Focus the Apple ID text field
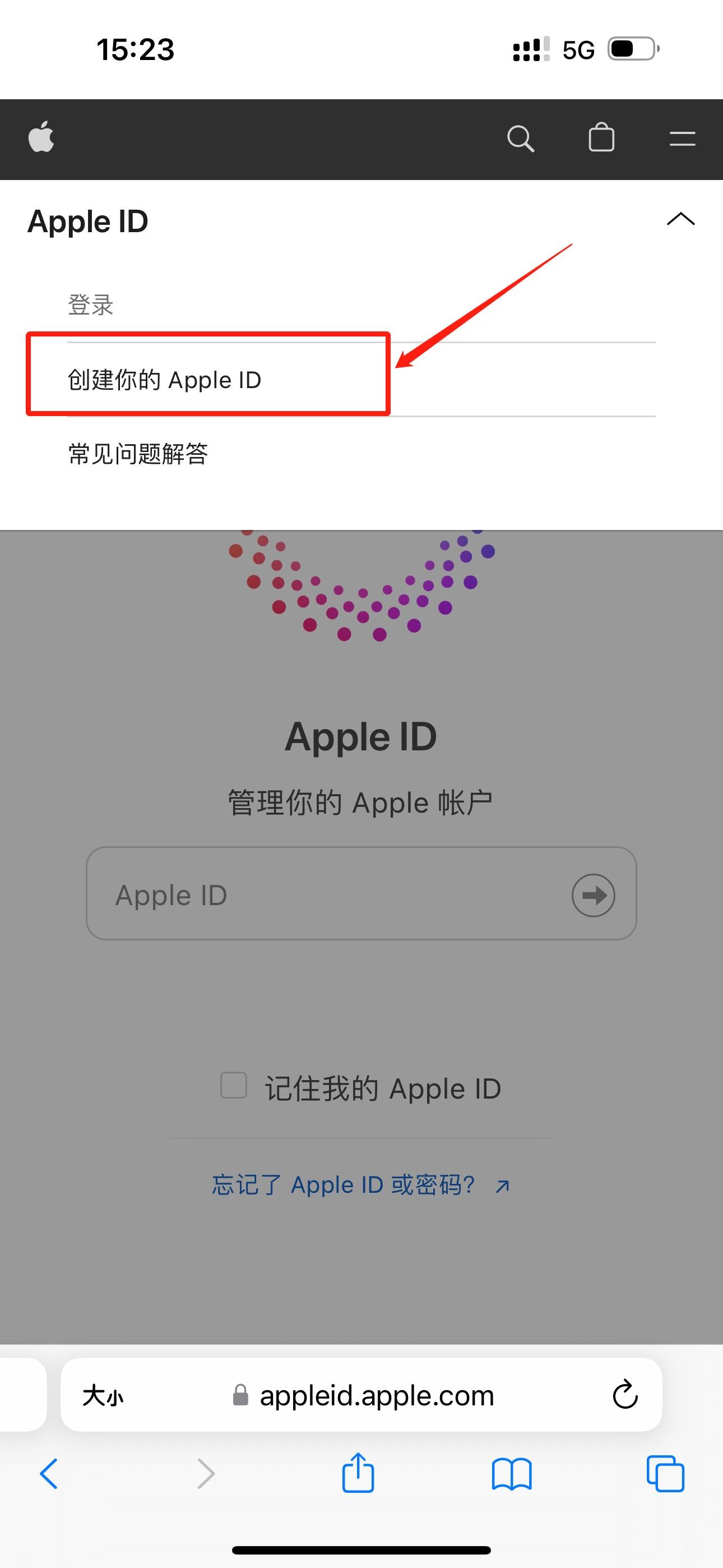The width and height of the screenshot is (723, 1568). (328, 895)
